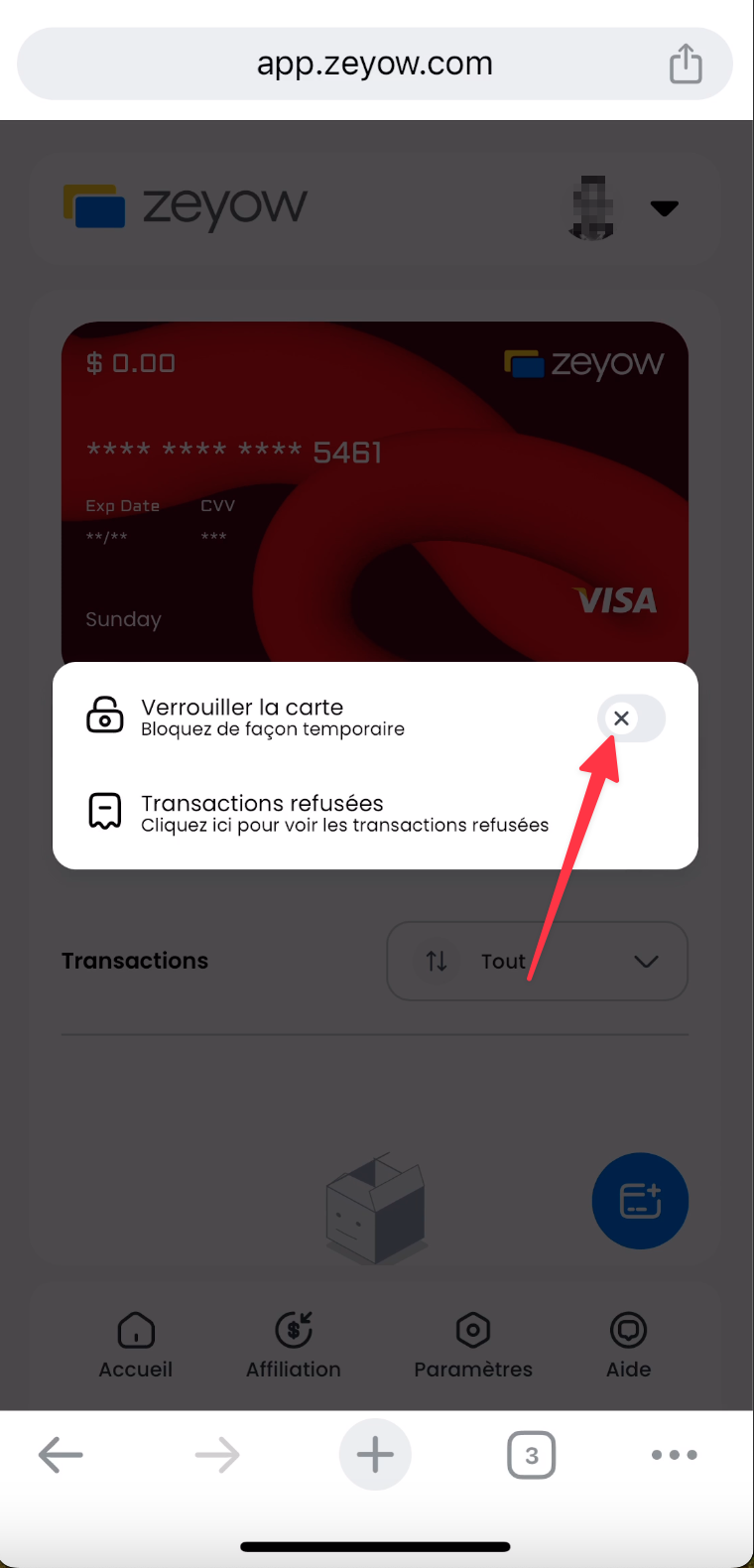Share the page from address bar

tap(686, 64)
